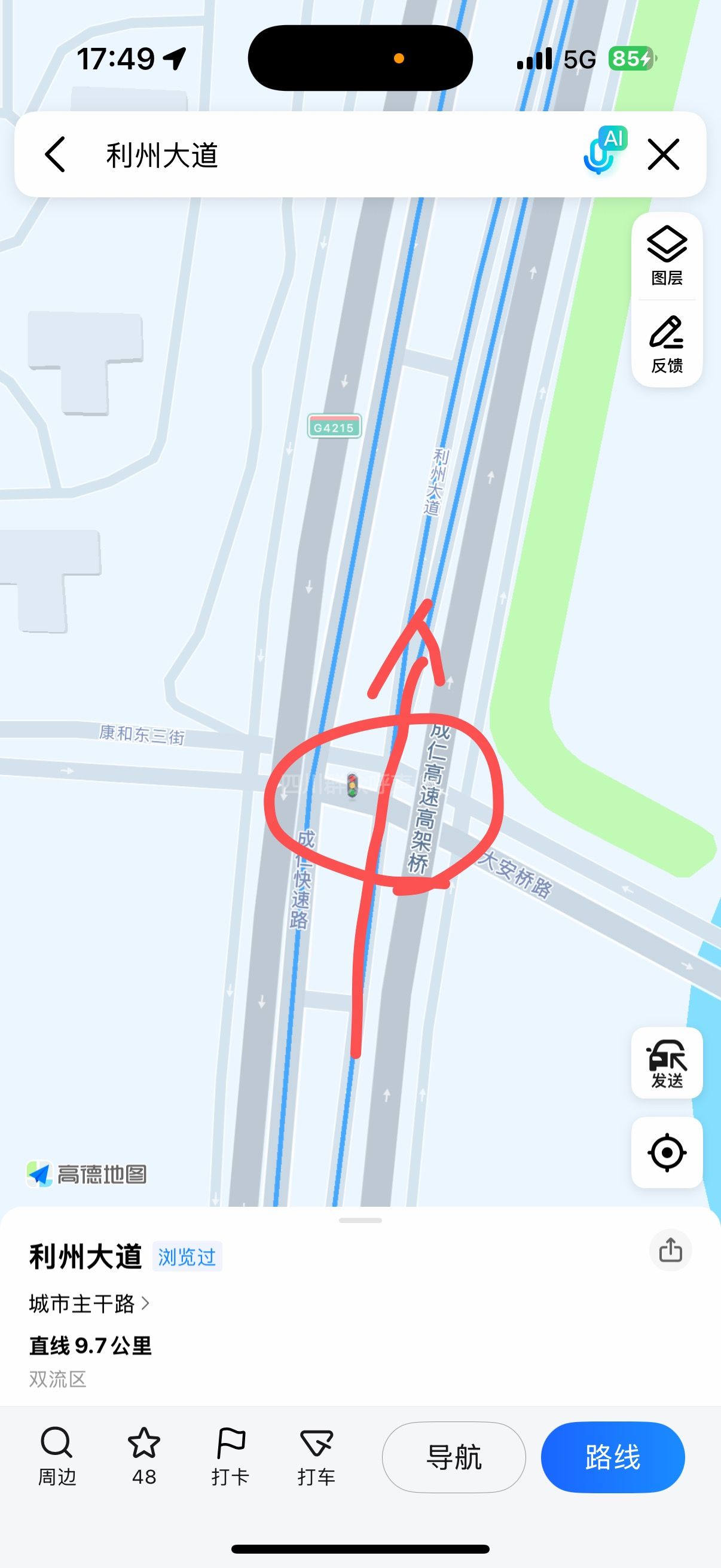Viewport: 721px width, 1568px height.
Task: Go back from the 利州大道 search
Action: (55, 155)
